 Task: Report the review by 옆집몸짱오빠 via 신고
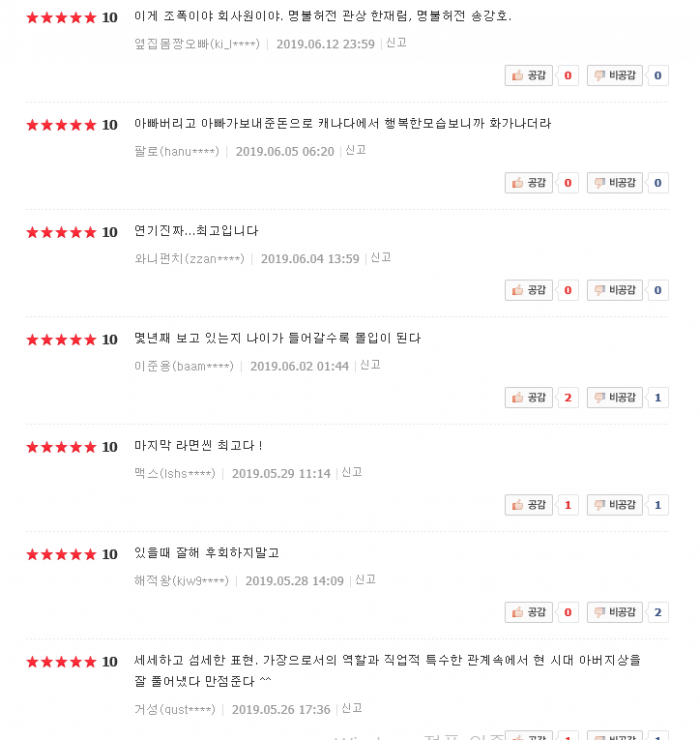click(396, 43)
